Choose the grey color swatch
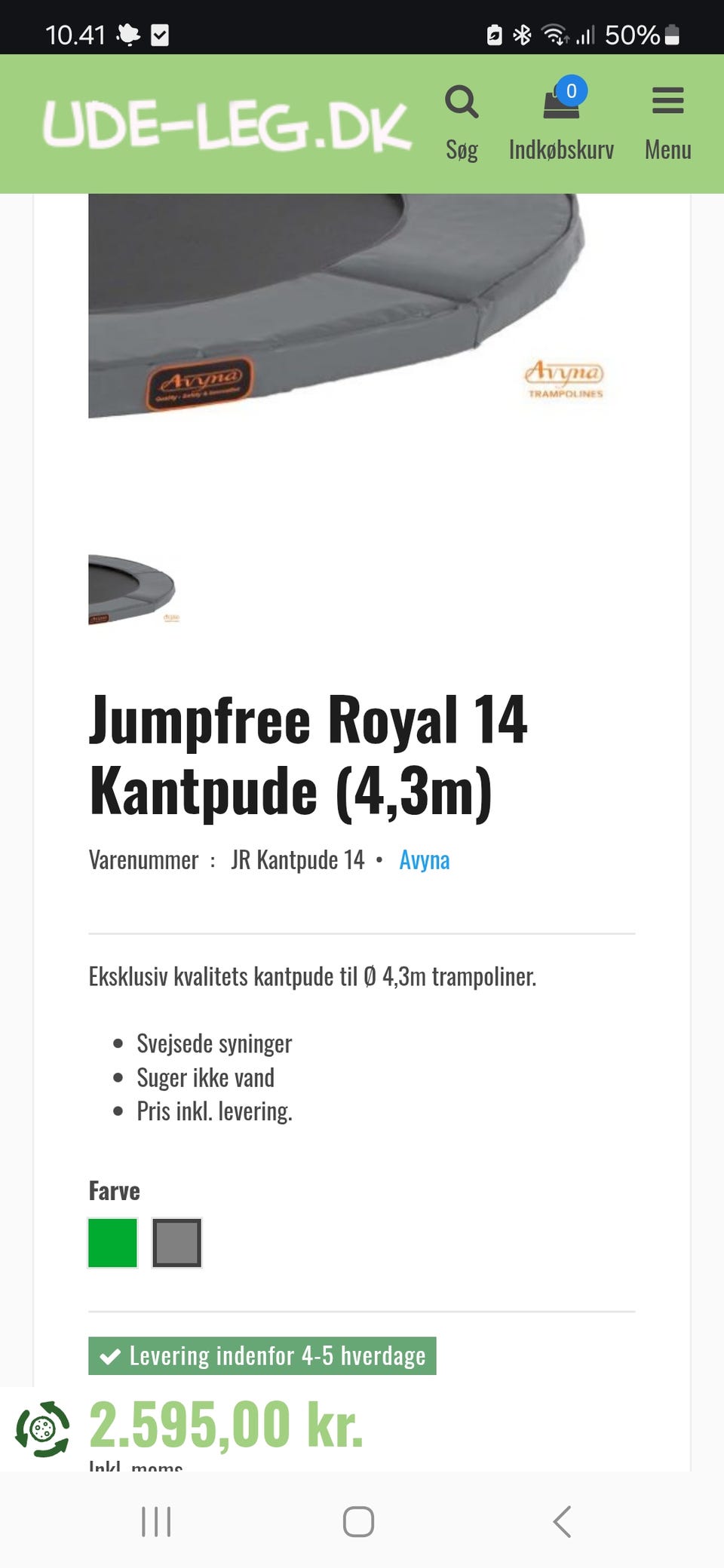 click(176, 1243)
